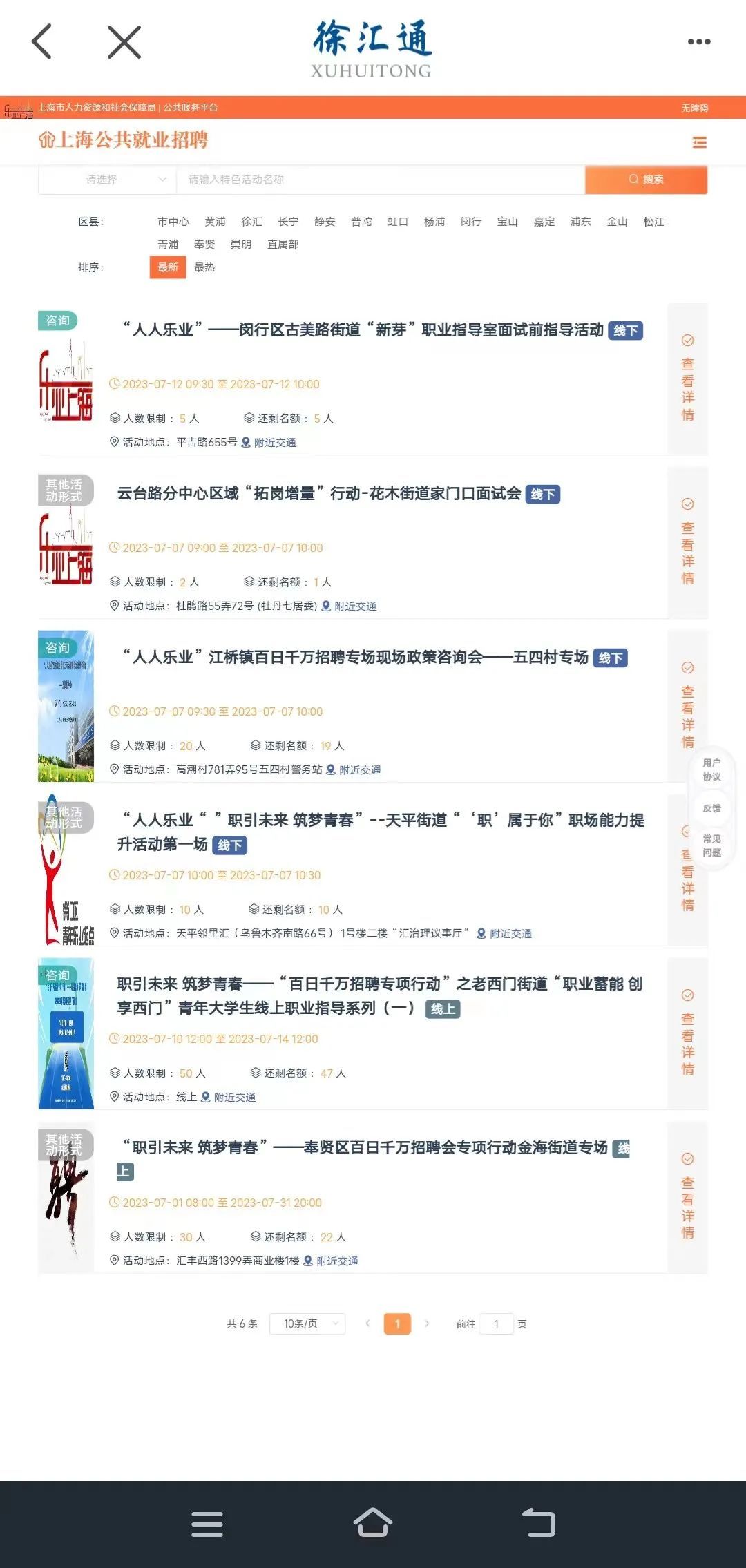Select the 市中心 district filter
This screenshot has height=1568, width=746.
(173, 222)
